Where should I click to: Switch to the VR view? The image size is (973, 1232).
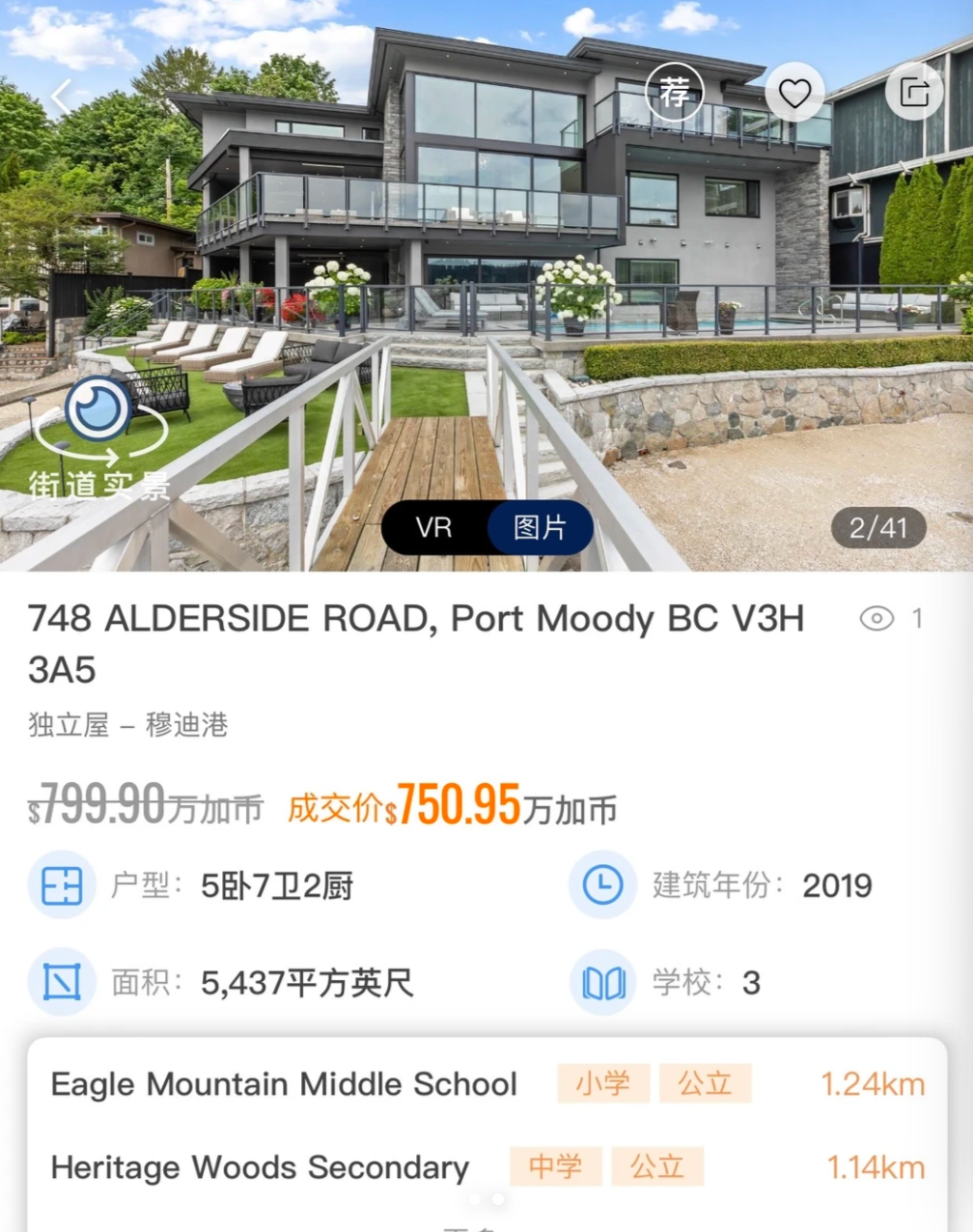tap(434, 527)
